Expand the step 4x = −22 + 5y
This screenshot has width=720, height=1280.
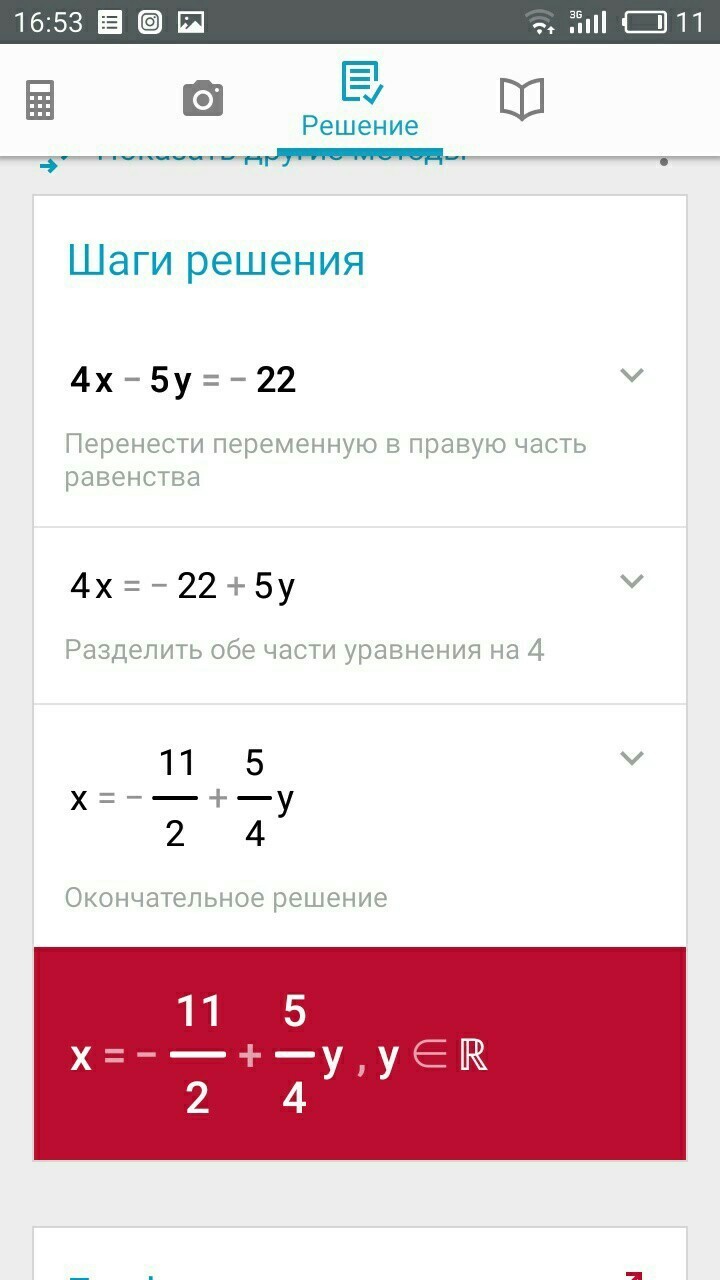tap(631, 581)
